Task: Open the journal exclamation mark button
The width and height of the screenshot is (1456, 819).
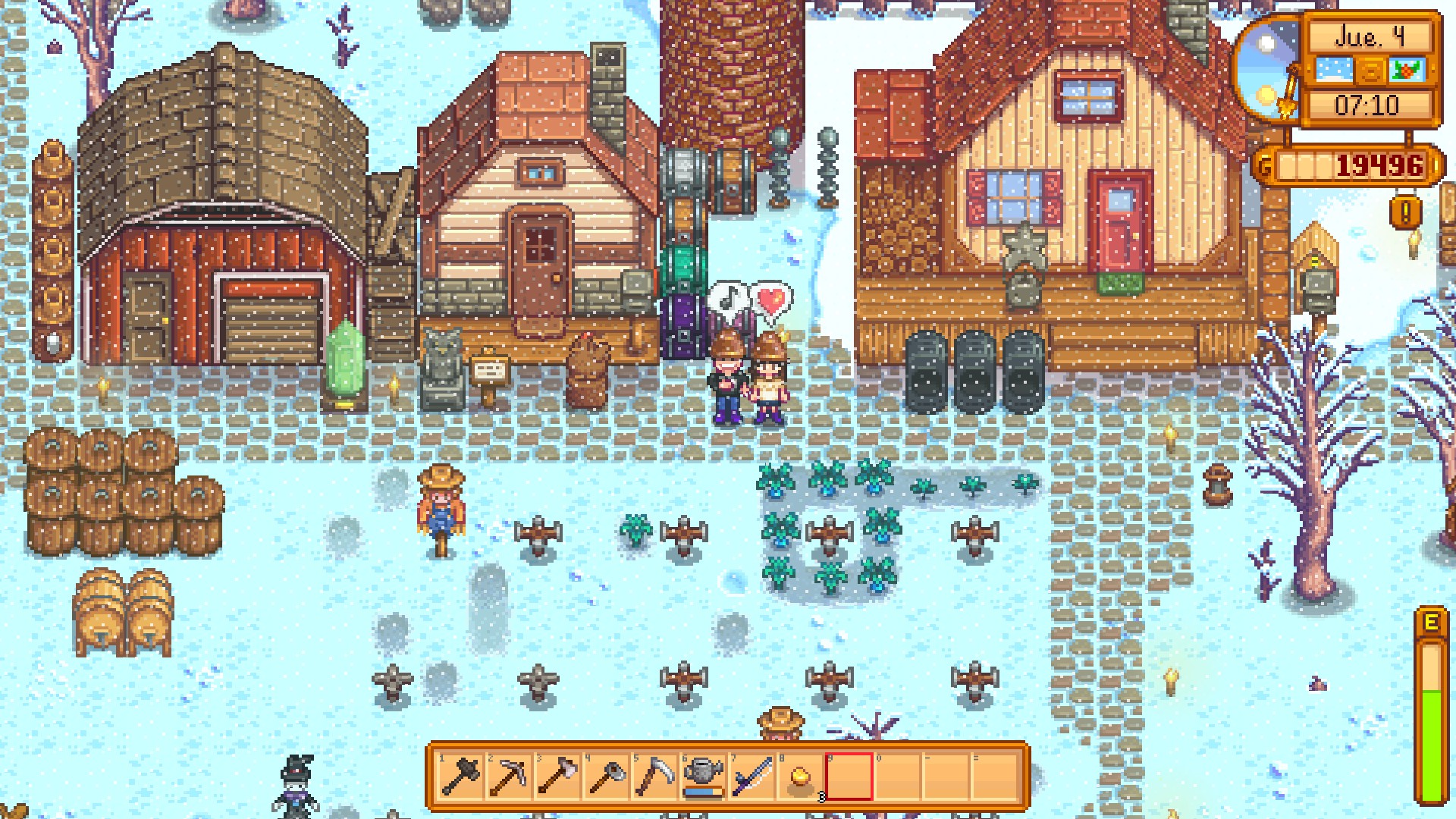Action: (1405, 213)
